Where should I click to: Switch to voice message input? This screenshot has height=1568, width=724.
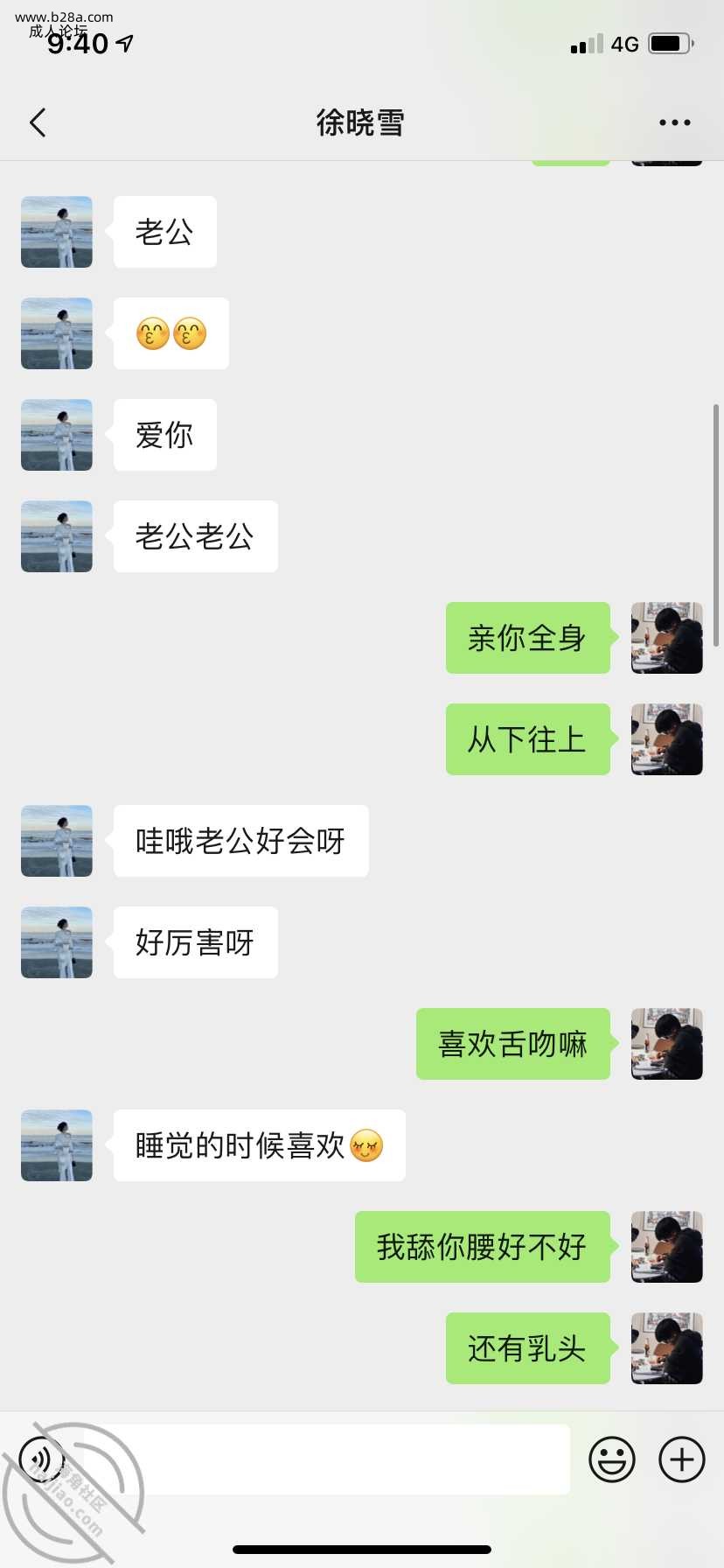point(41,1459)
